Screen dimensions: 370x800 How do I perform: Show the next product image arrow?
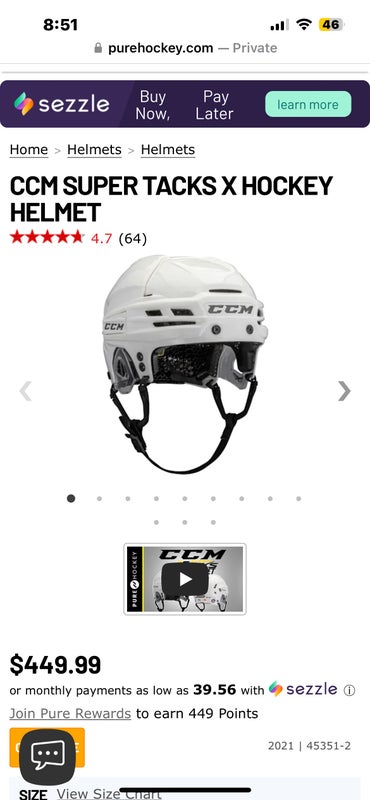[x=344, y=391]
